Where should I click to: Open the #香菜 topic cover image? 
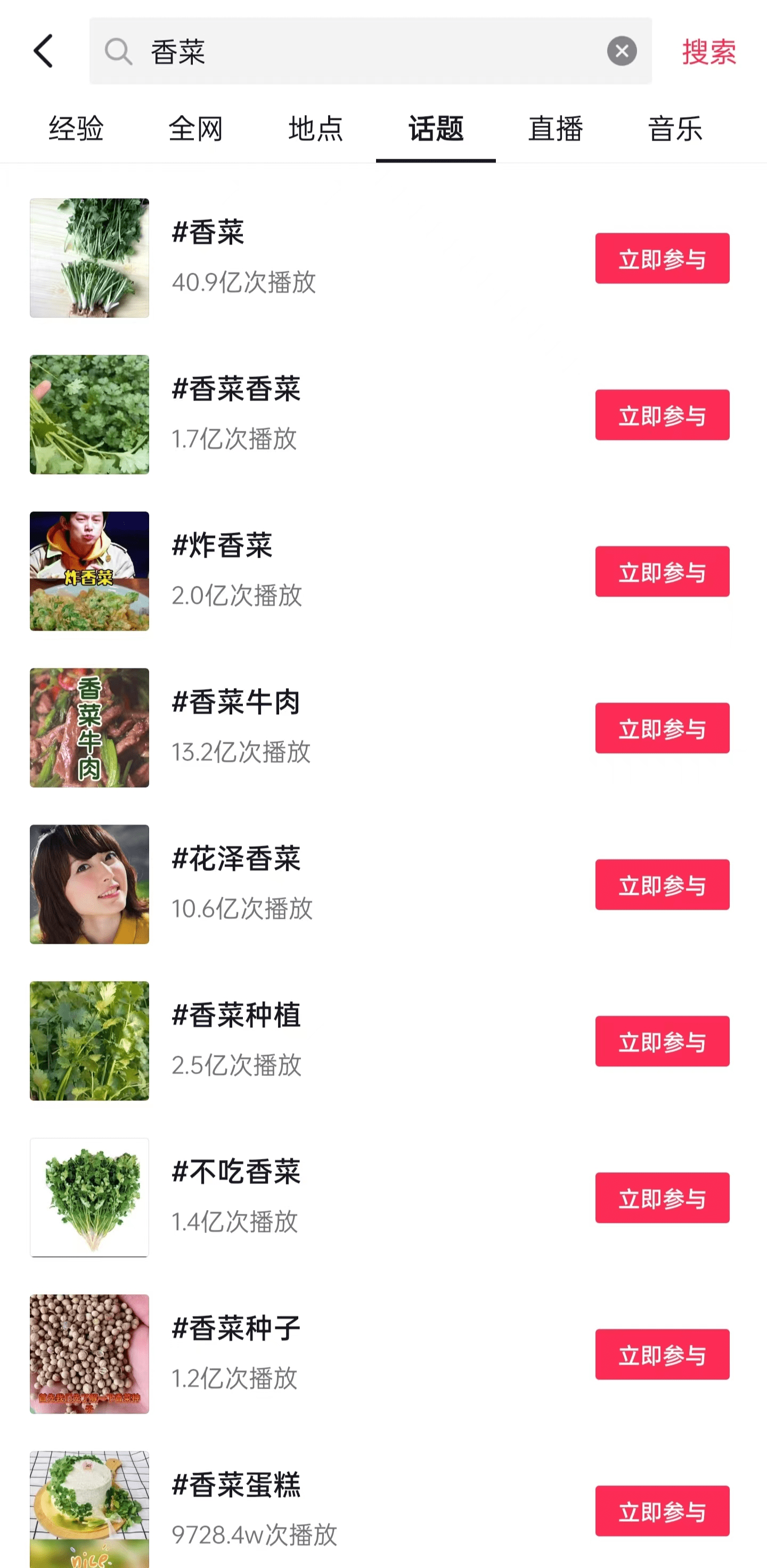coord(89,258)
